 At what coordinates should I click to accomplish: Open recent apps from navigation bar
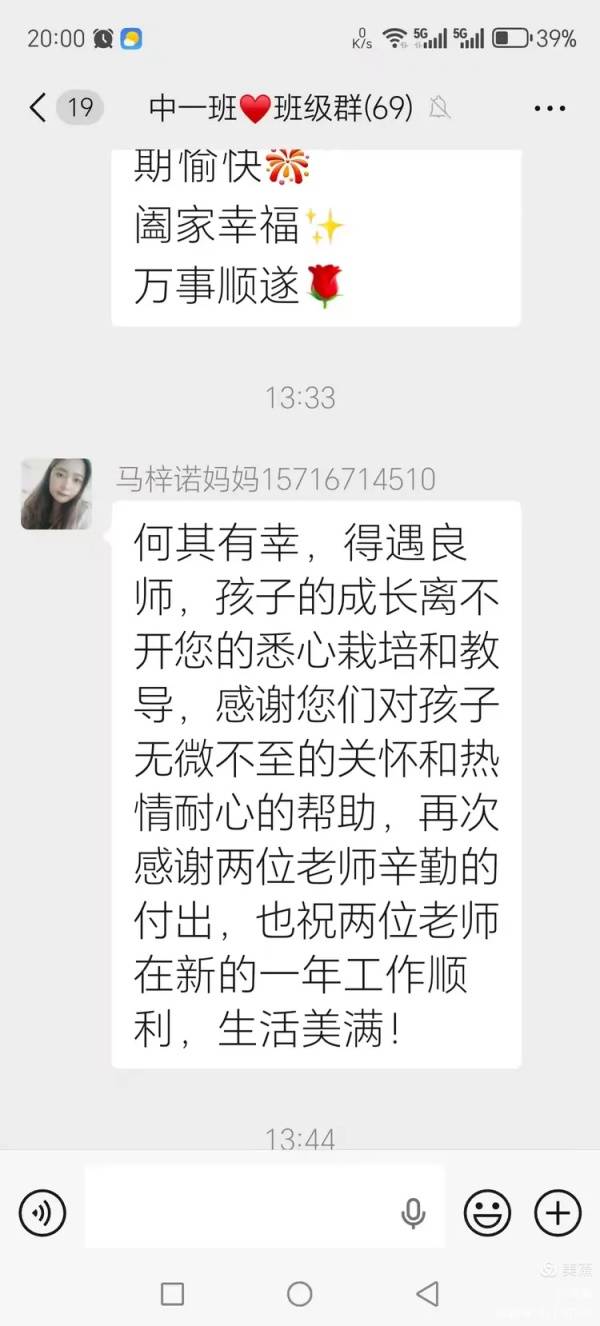pyautogui.click(x=172, y=1294)
